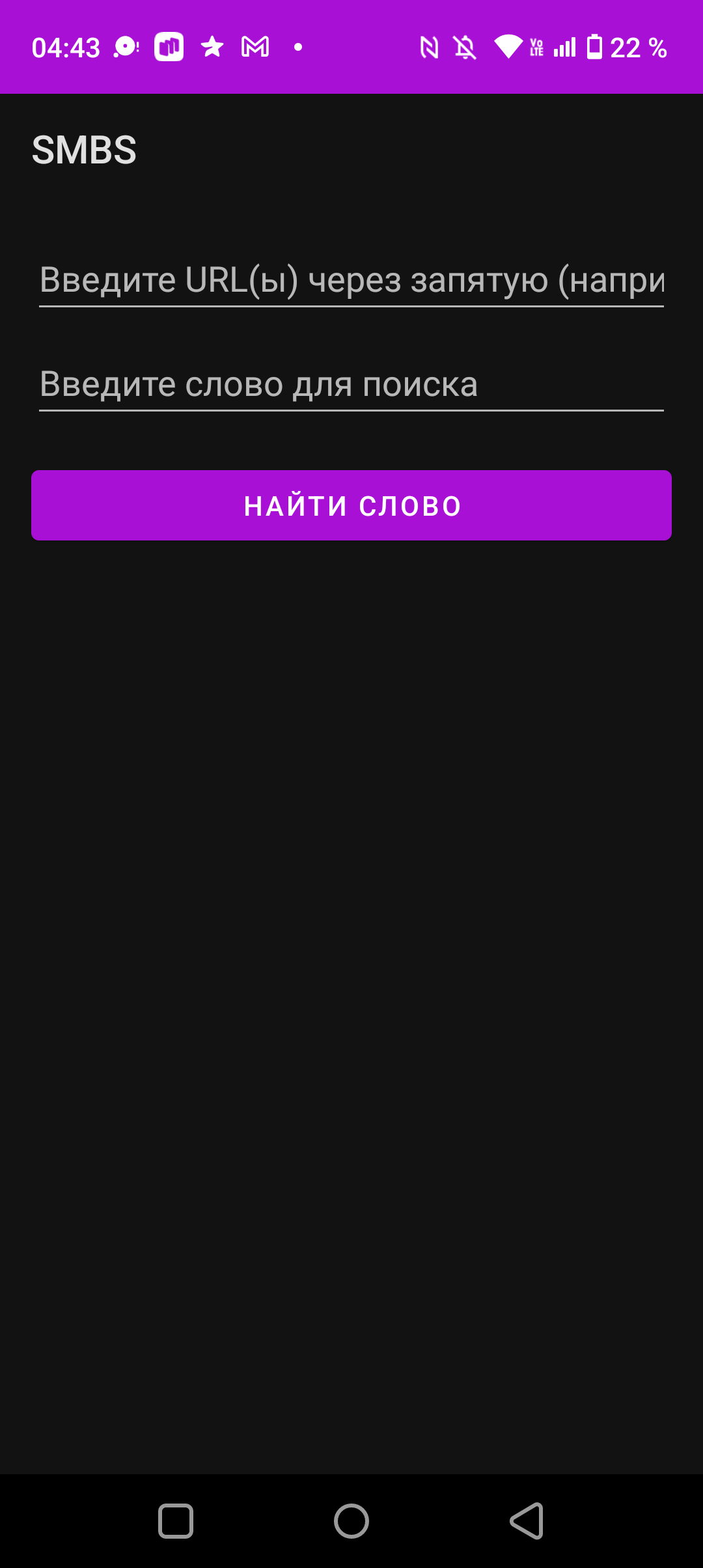This screenshot has width=703, height=1568.
Task: Go to the home screen
Action: coord(351,1521)
